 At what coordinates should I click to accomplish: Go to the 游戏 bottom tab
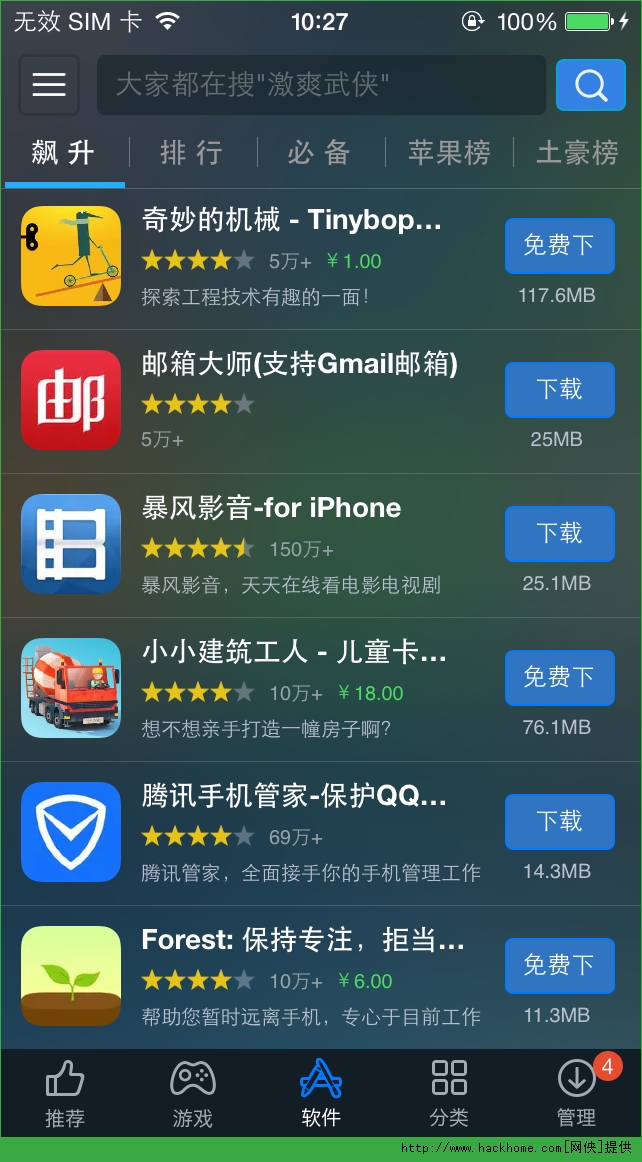coord(192,1095)
